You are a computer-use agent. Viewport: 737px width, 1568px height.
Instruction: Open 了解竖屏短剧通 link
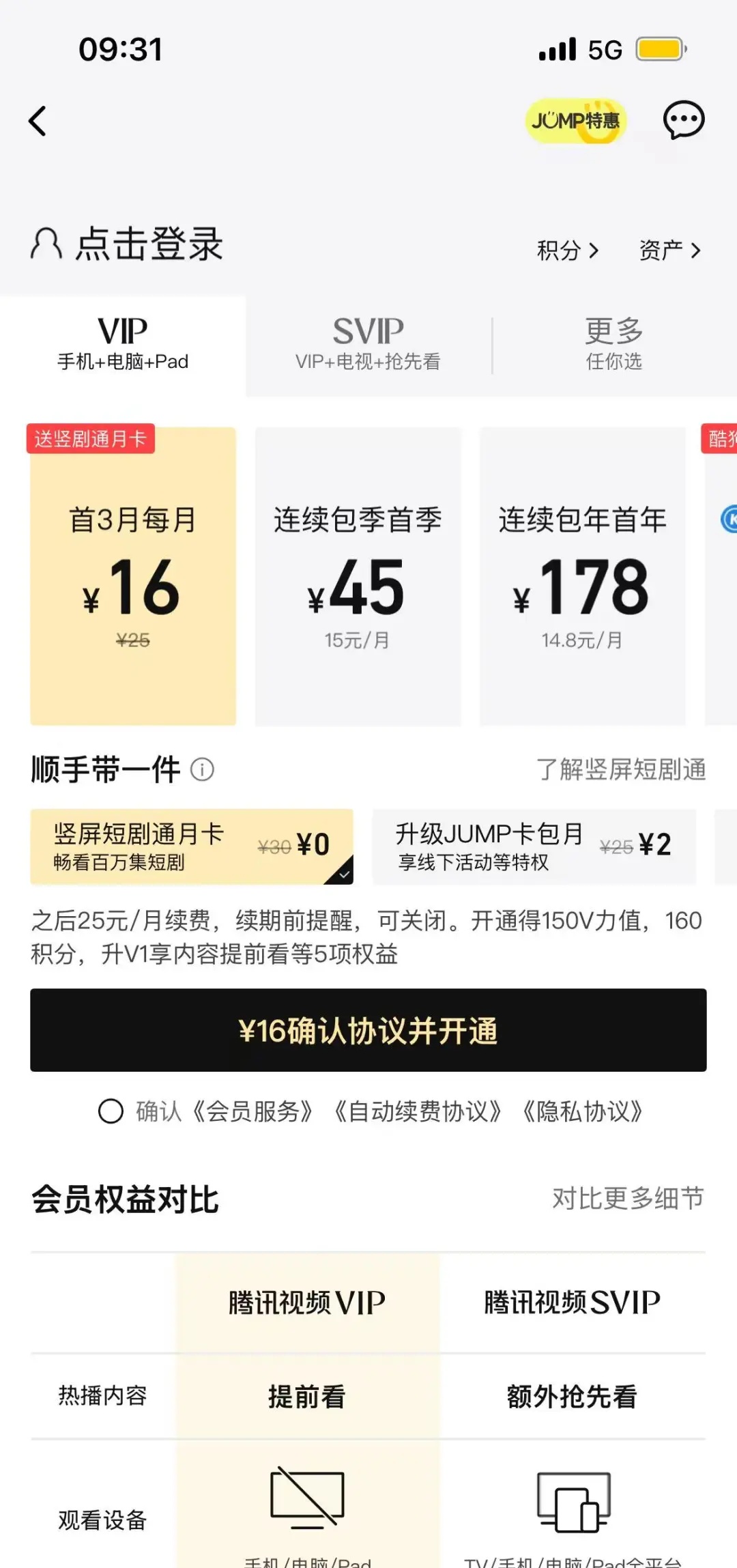620,770
